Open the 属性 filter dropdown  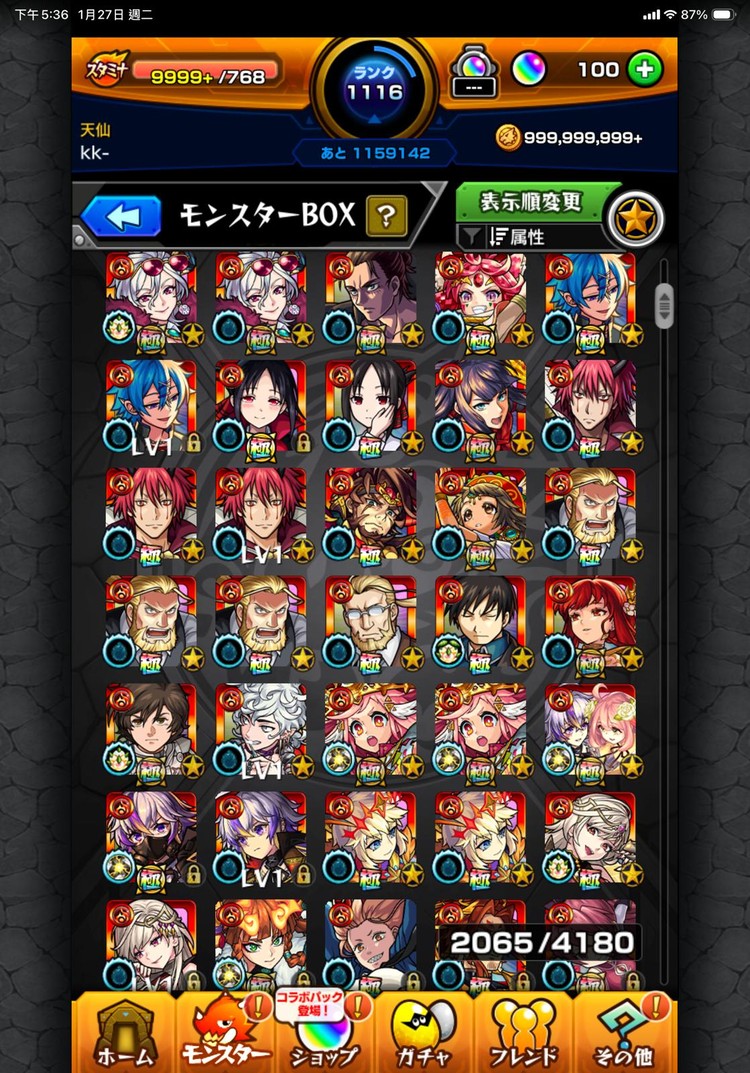point(531,236)
